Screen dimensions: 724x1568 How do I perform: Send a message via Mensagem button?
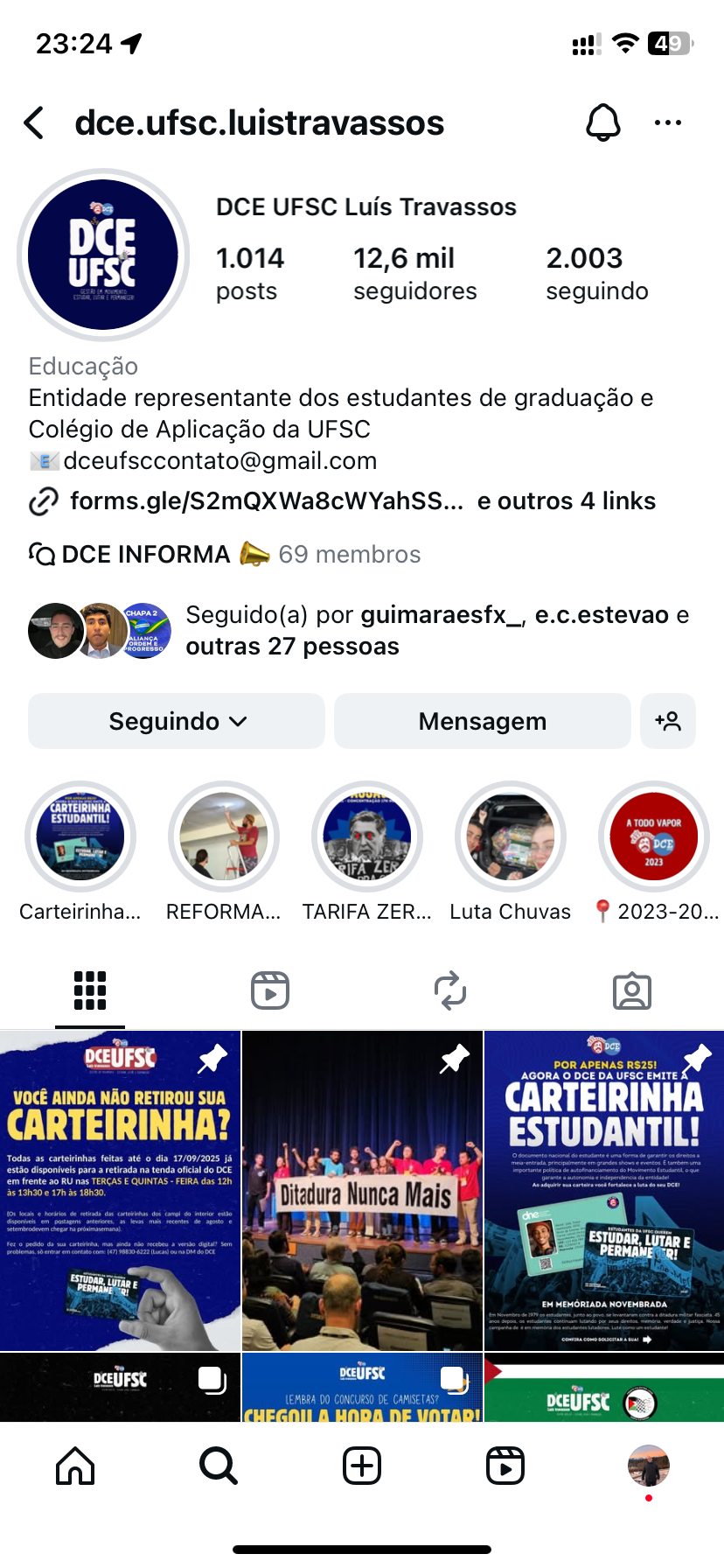point(482,721)
